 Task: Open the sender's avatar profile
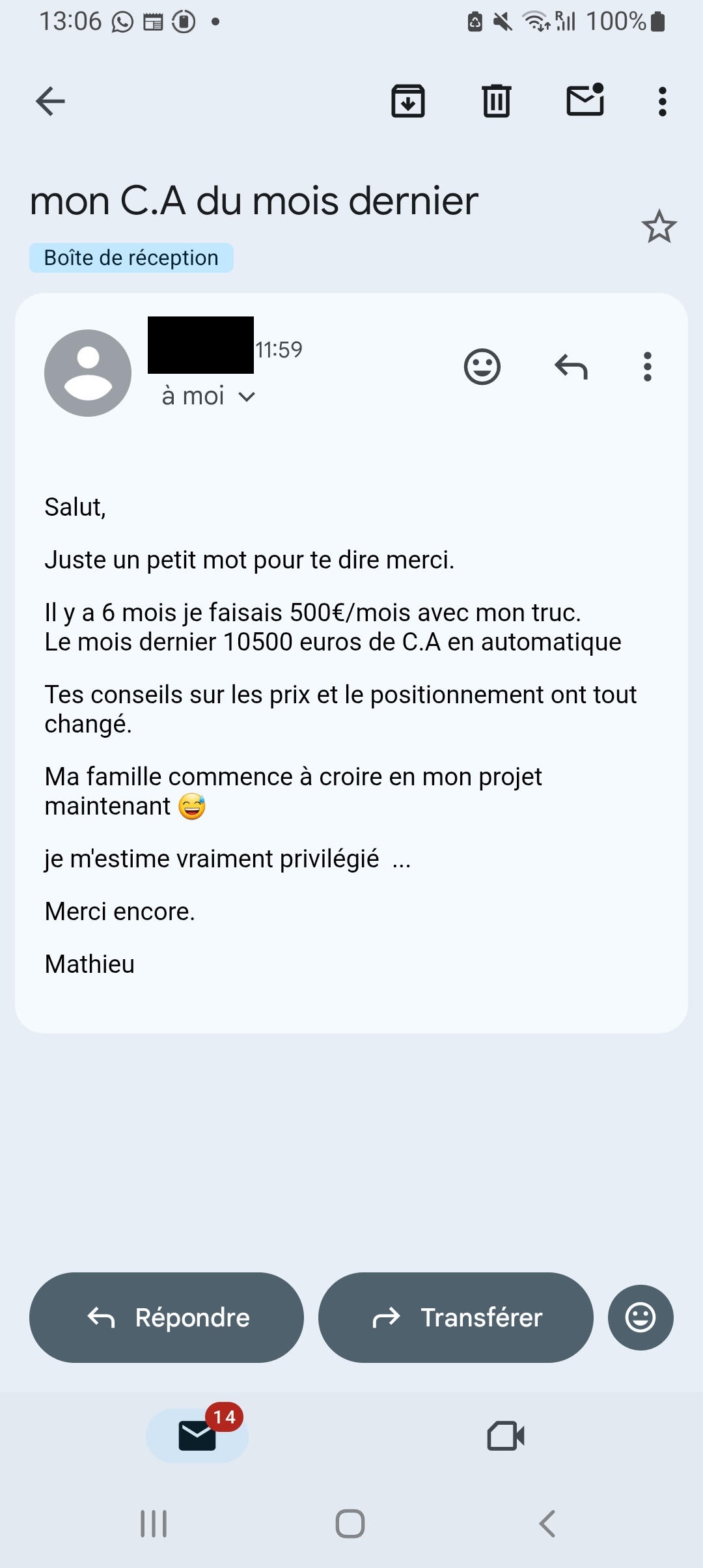pos(88,373)
